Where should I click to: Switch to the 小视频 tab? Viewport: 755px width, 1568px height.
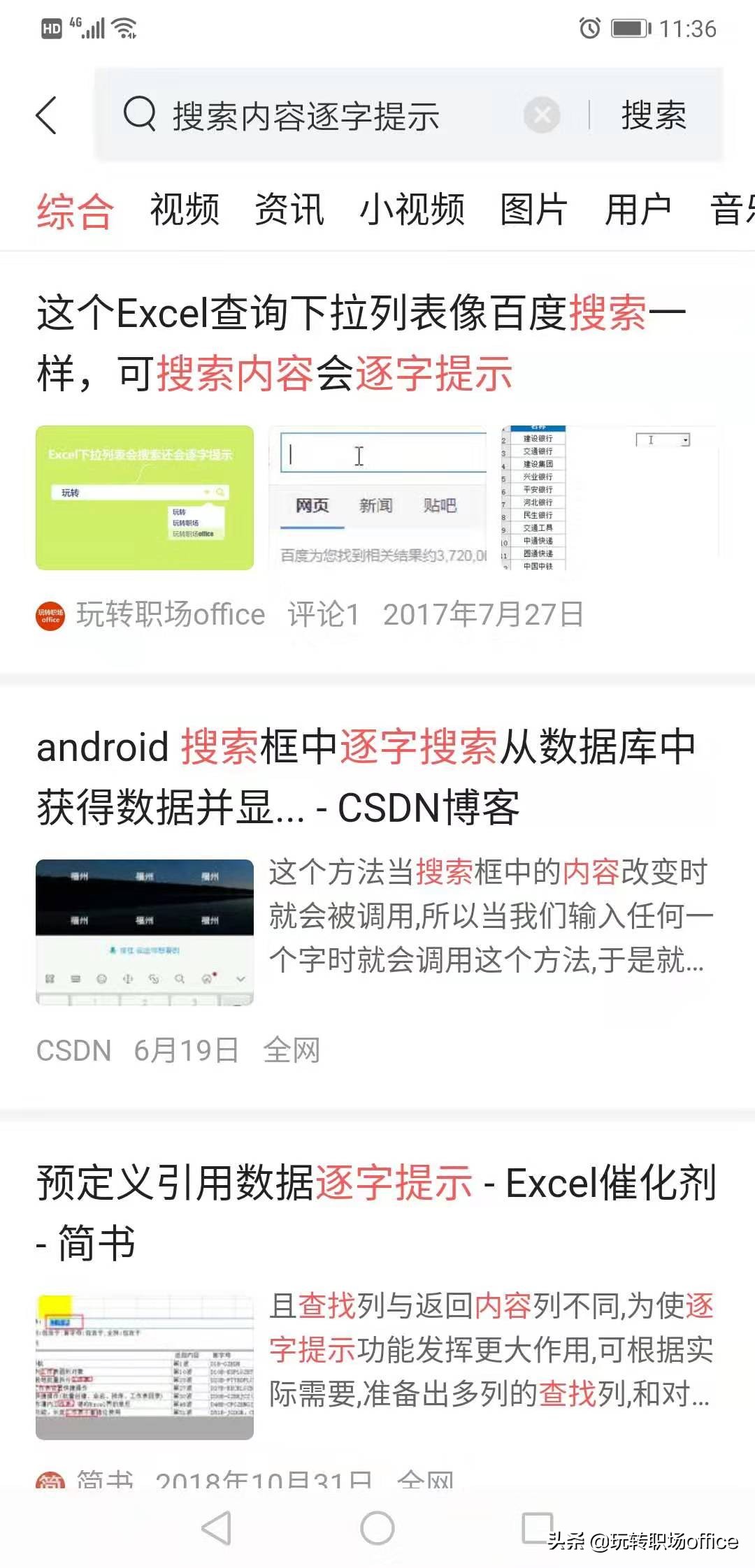412,210
